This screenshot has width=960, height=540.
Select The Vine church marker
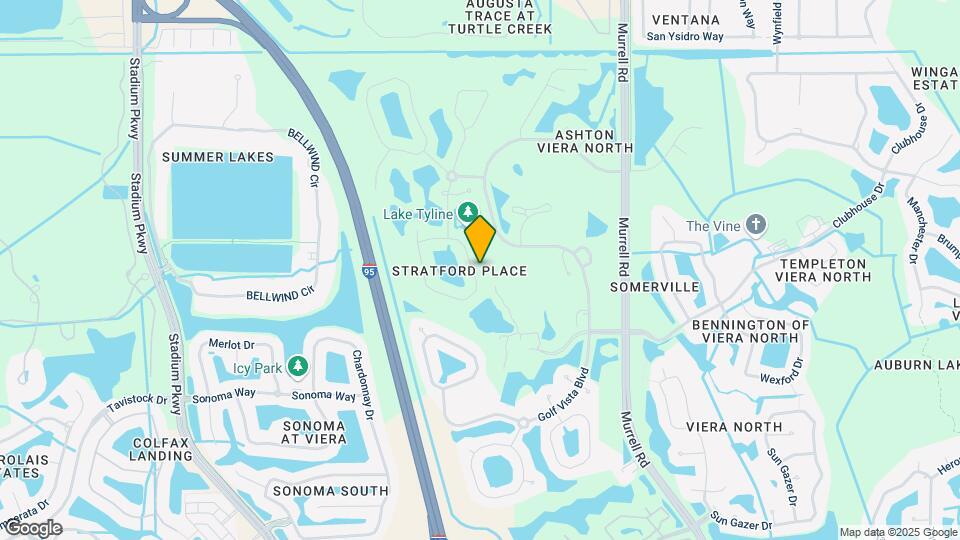pyautogui.click(x=757, y=225)
